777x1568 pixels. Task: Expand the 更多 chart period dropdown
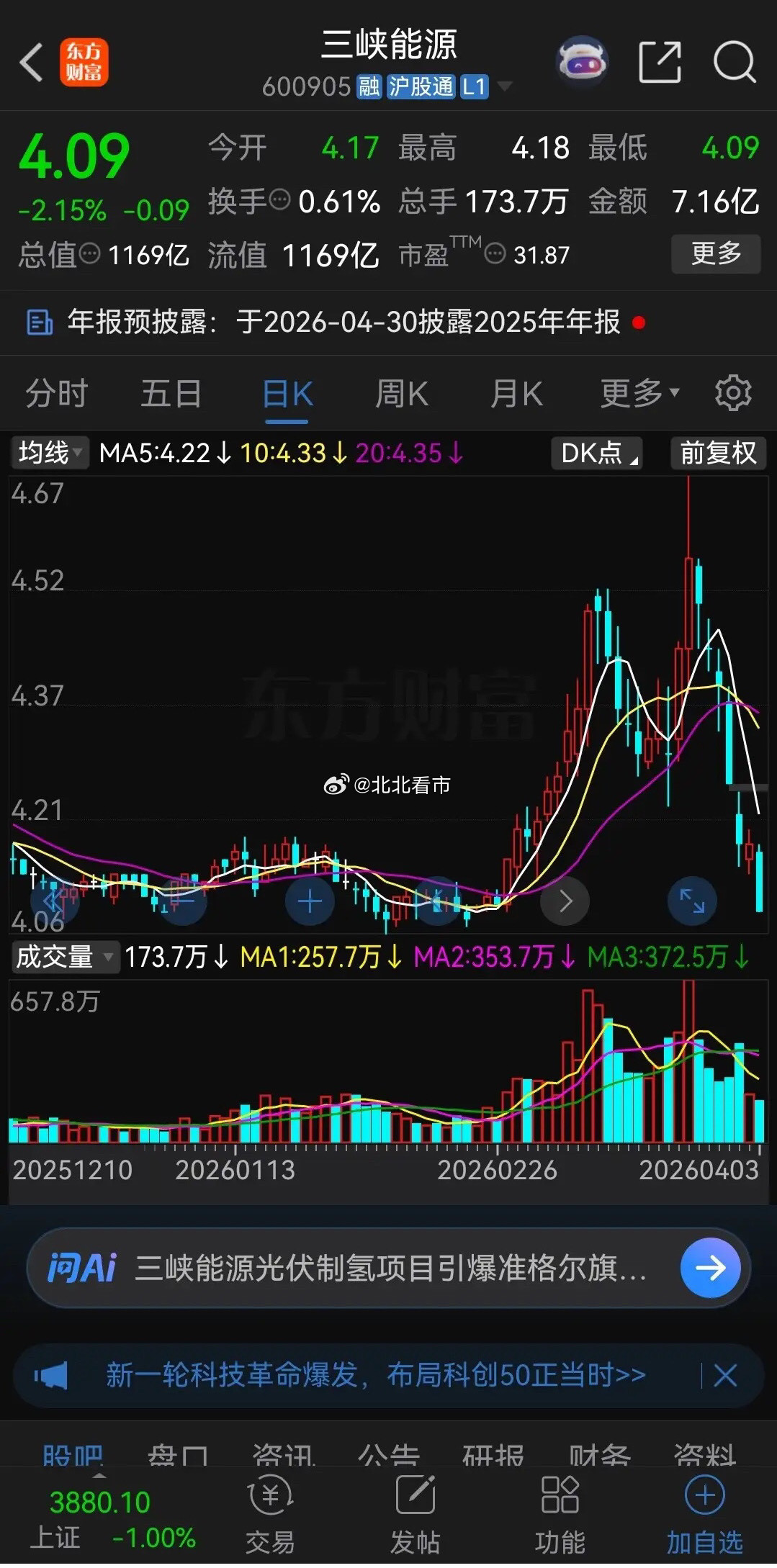(x=638, y=393)
